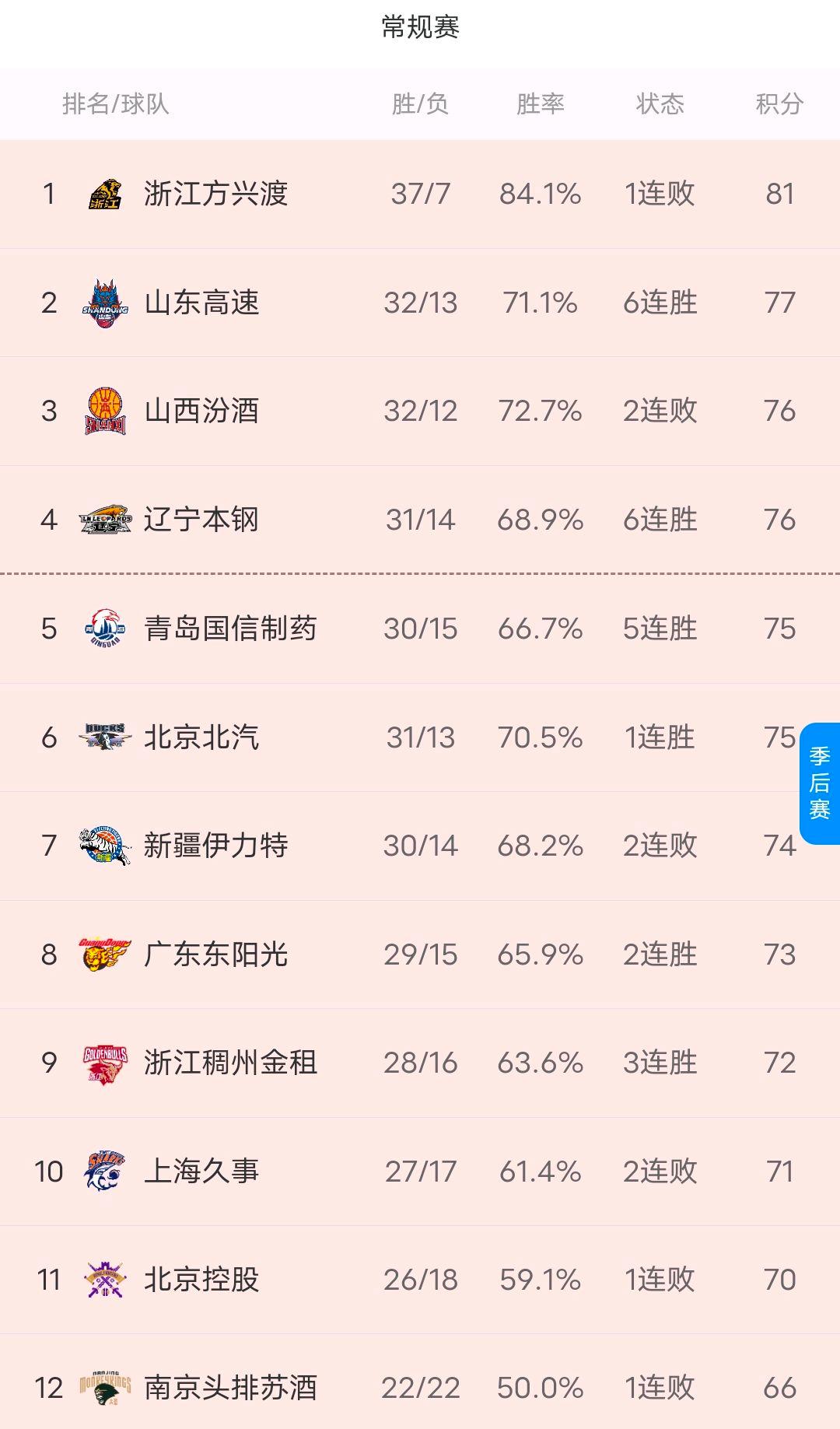840x1429 pixels.
Task: Click row of 北京控股 team
Action: (420, 1278)
